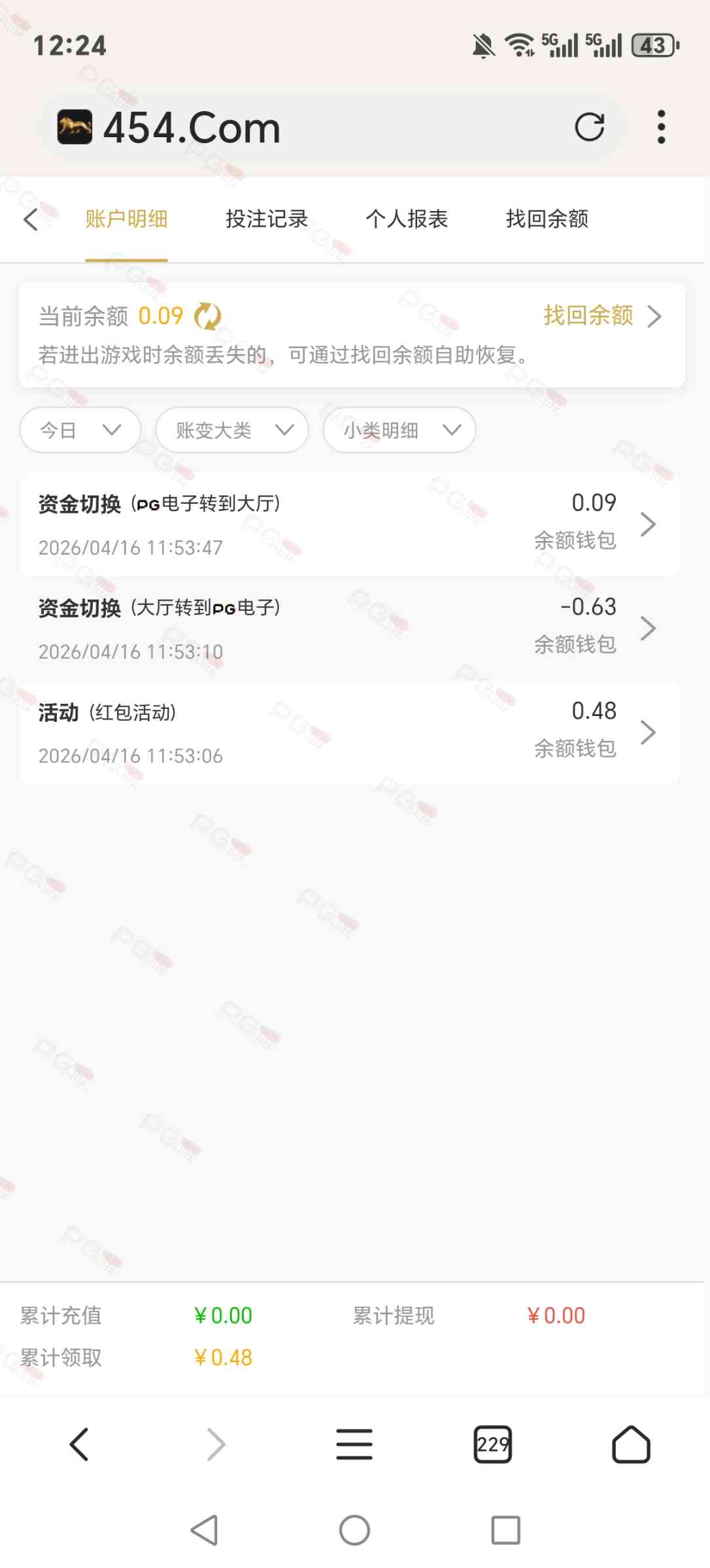The width and height of the screenshot is (710, 1568).
Task: Open the 找回余额 tab
Action: tap(547, 220)
